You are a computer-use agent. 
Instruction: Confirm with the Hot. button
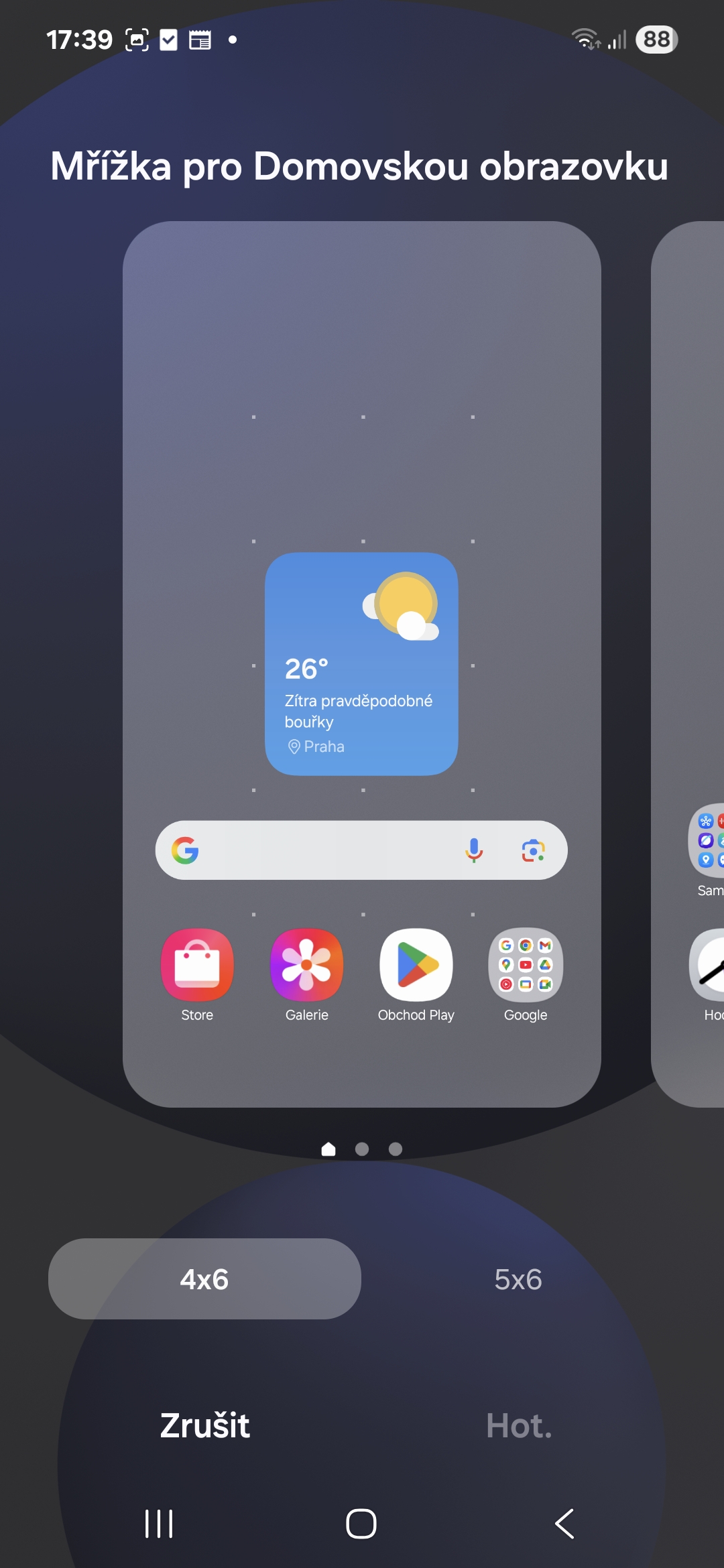click(x=519, y=1425)
